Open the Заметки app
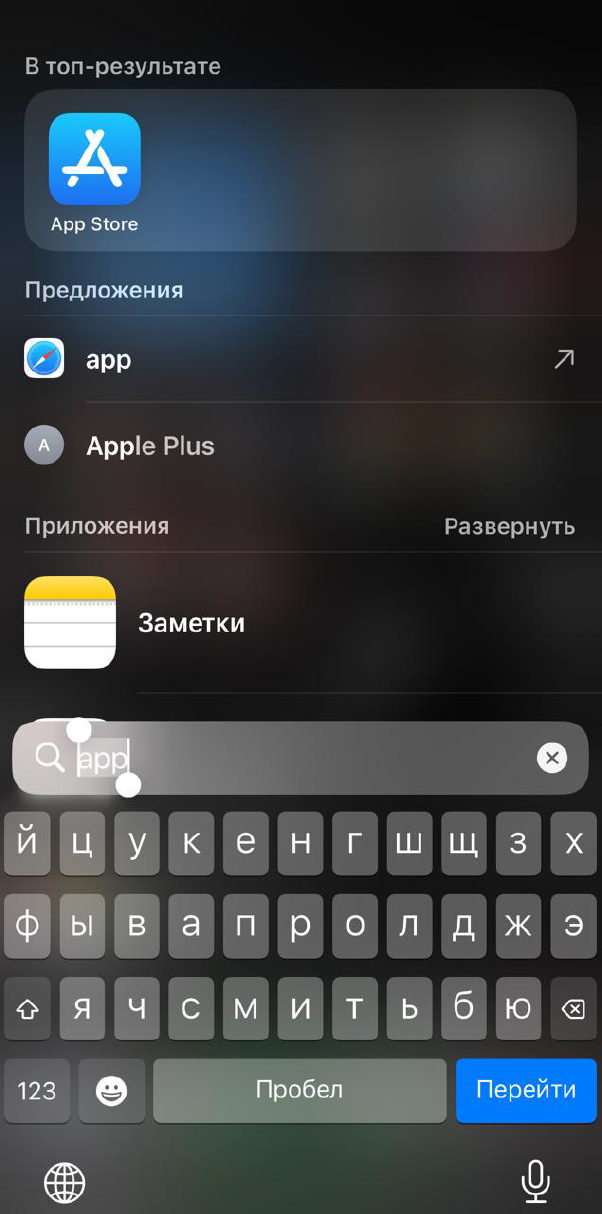Screen dimensions: 602x1214 pyautogui.click(x=190, y=623)
